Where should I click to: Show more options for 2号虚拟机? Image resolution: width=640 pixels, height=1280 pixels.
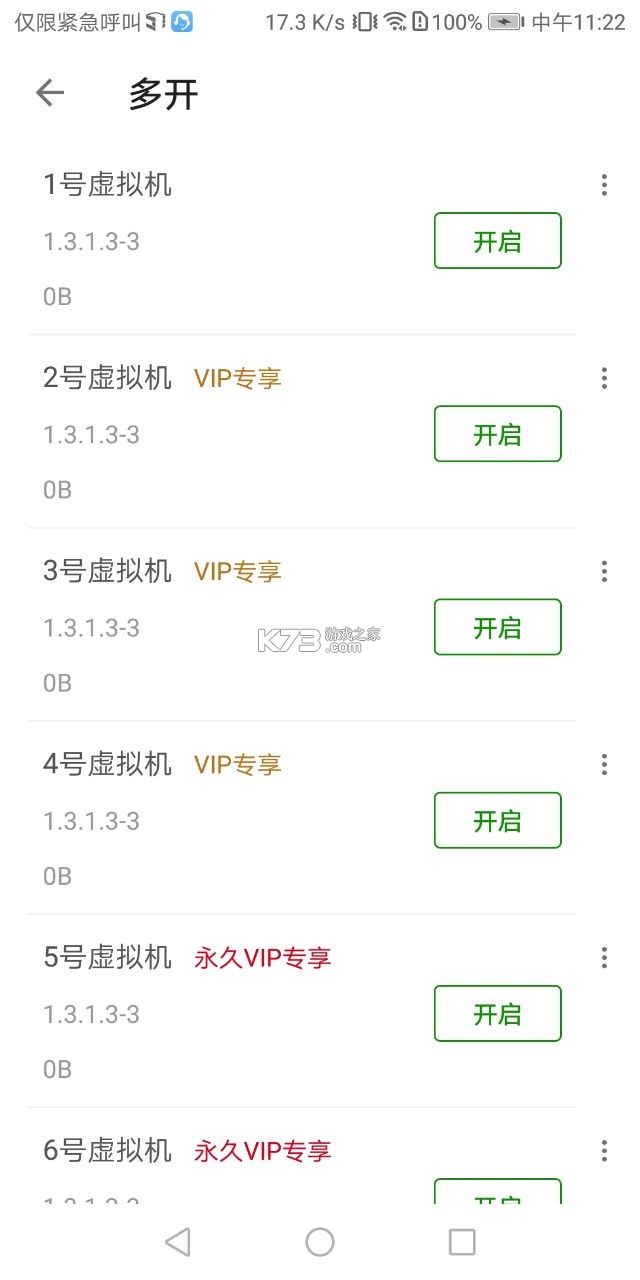604,378
